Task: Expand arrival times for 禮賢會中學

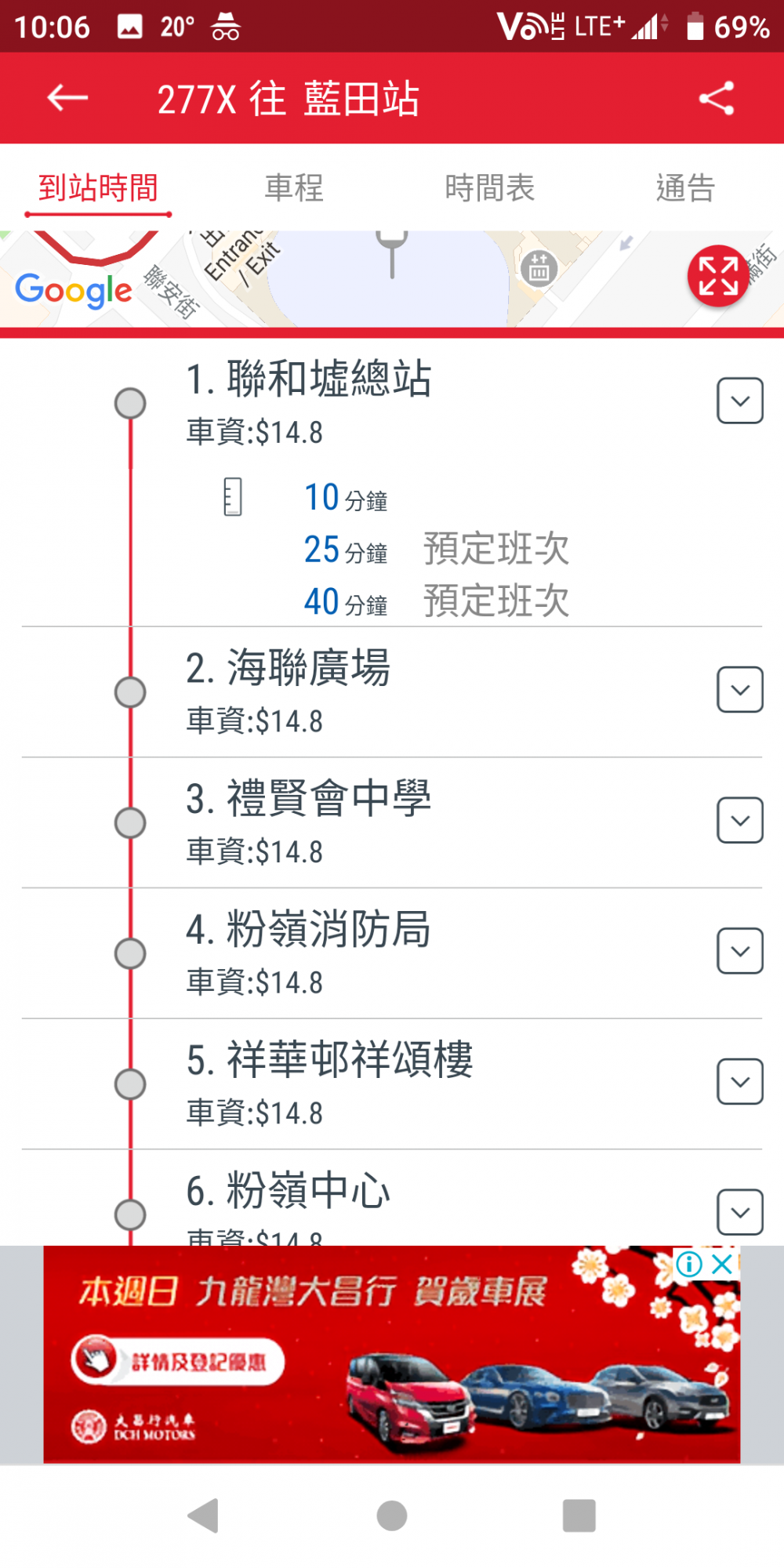Action: (739, 820)
